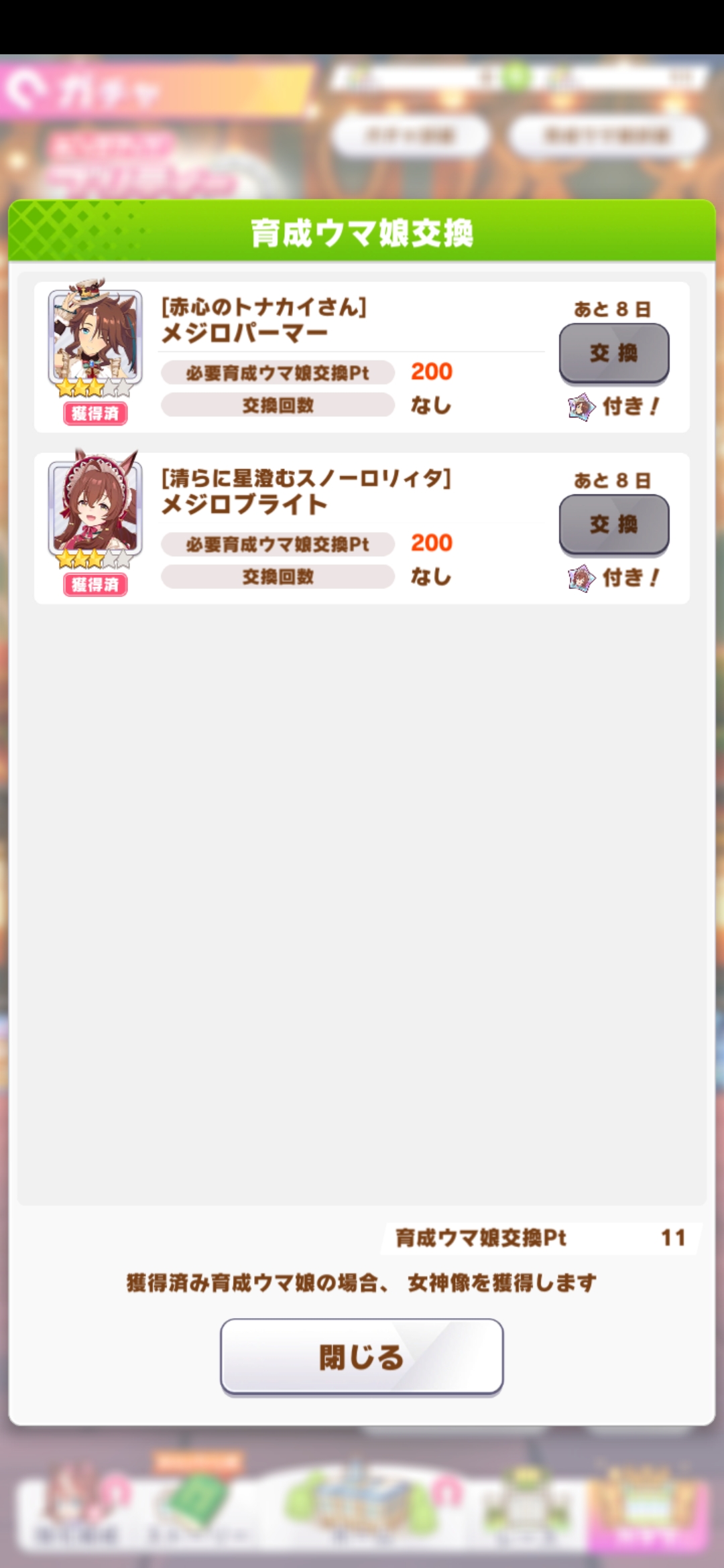Viewport: 724px width, 1568px height.
Task: Tap 交換 button for メジロパーマー
Action: point(614,354)
